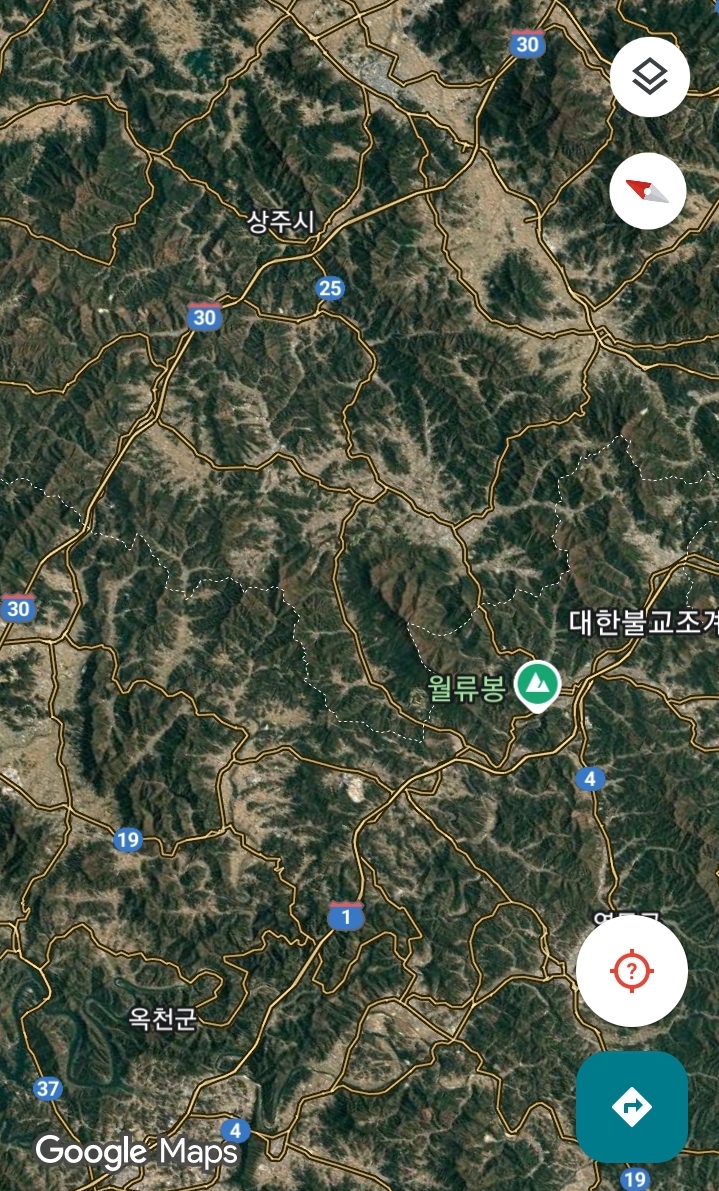
Task: Open directions with the blue arrow button
Action: [x=632, y=1107]
